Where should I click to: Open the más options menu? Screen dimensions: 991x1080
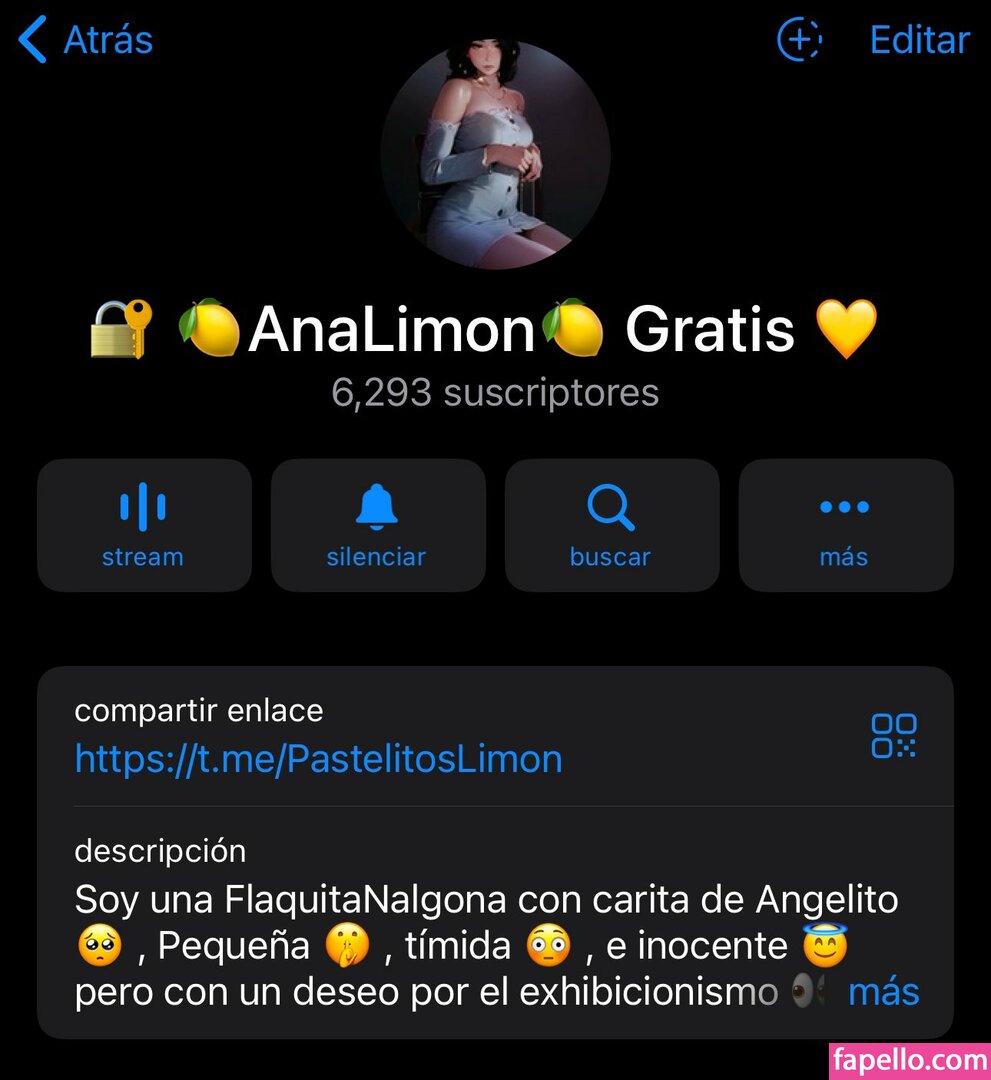click(845, 525)
